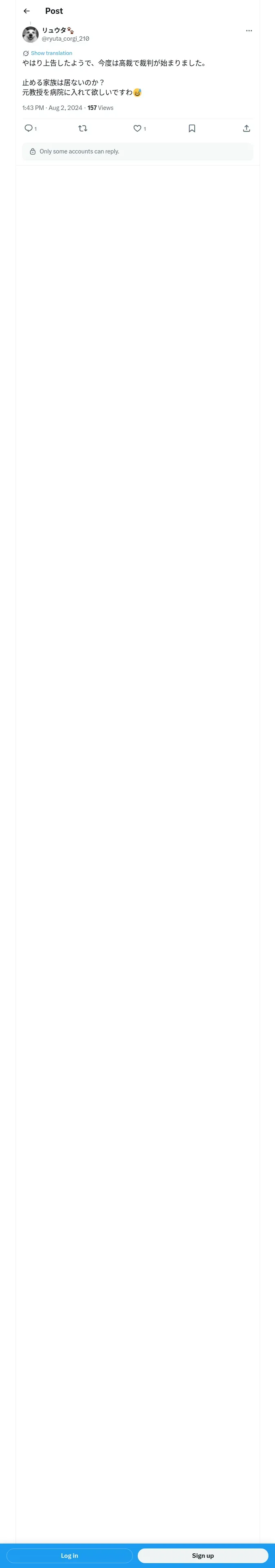The width and height of the screenshot is (275, 1568).
Task: Open the post's more options menu
Action: point(249,31)
